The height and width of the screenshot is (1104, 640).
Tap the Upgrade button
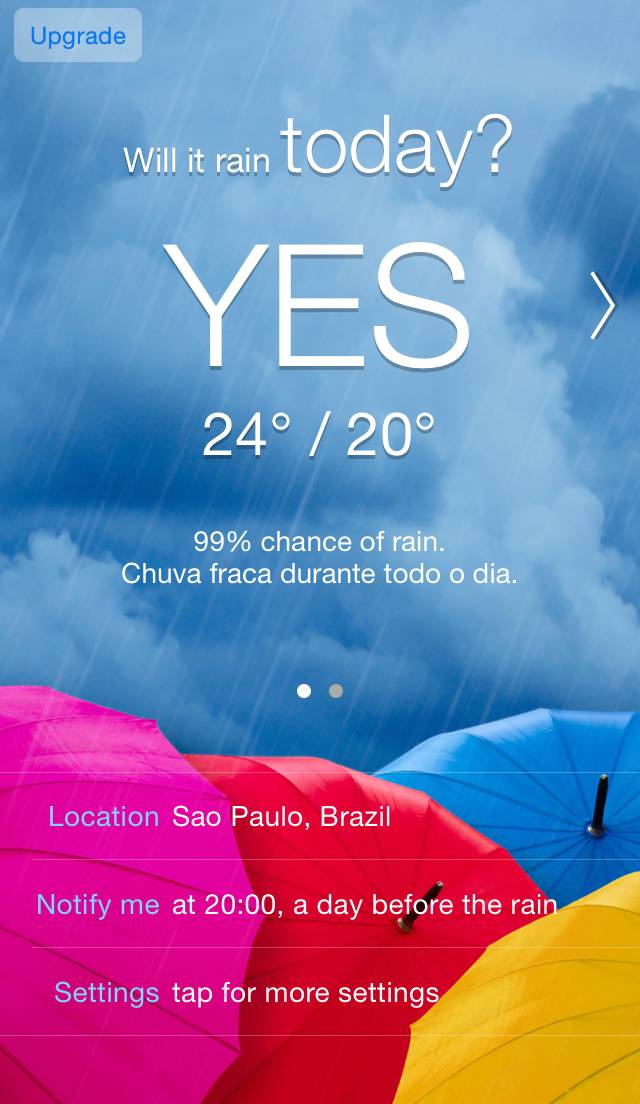[x=78, y=37]
